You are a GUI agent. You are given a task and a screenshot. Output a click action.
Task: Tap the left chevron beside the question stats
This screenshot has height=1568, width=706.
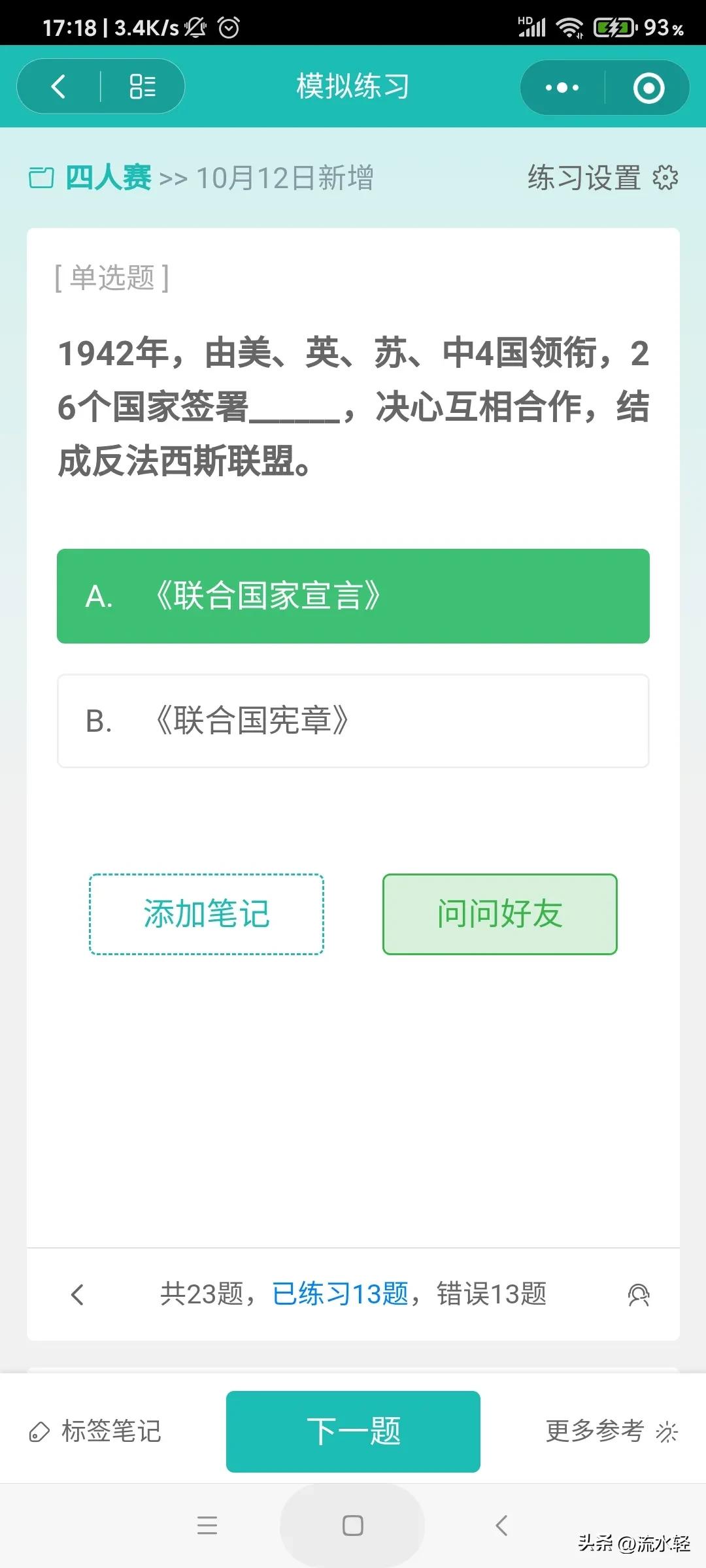coord(78,1294)
